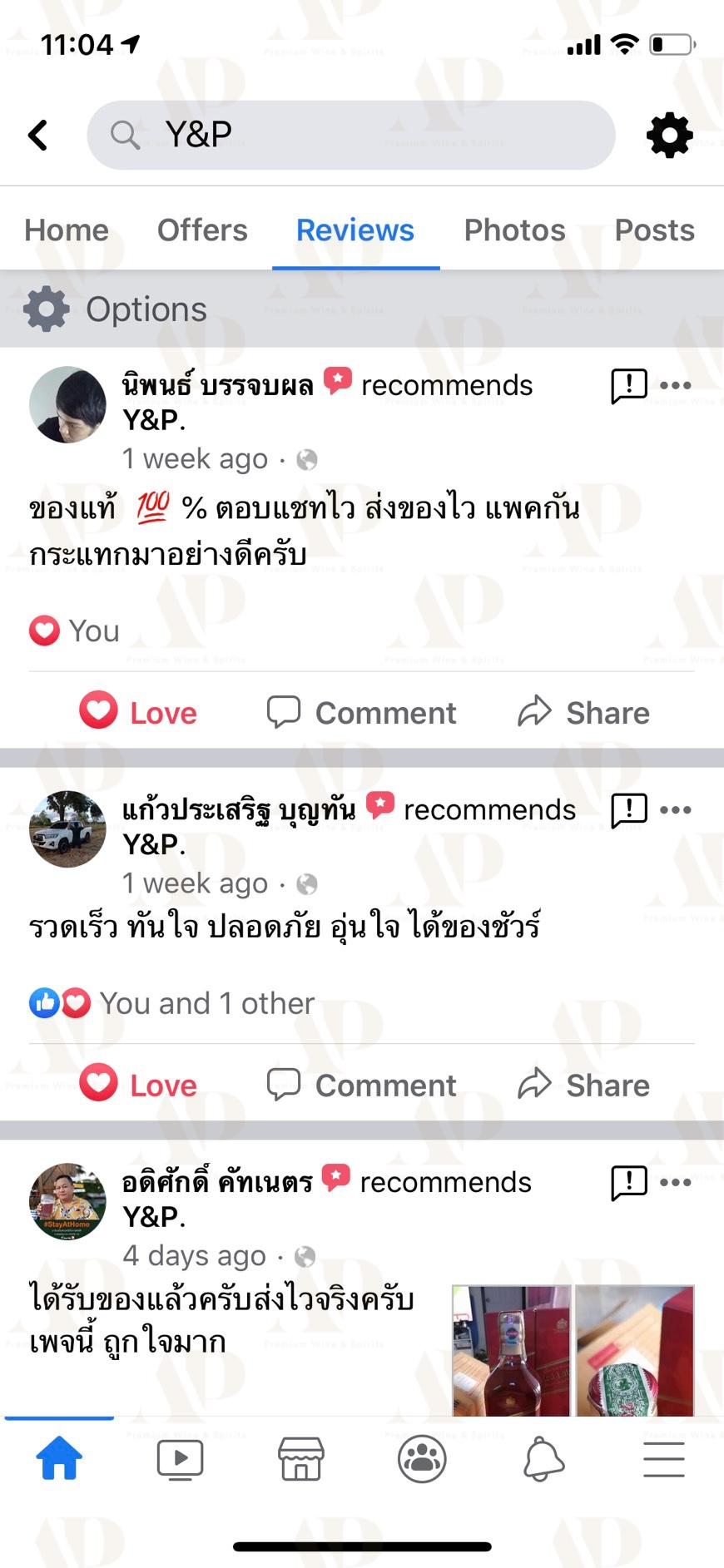724x1568 pixels.
Task: Open review Options
Action: (116, 309)
